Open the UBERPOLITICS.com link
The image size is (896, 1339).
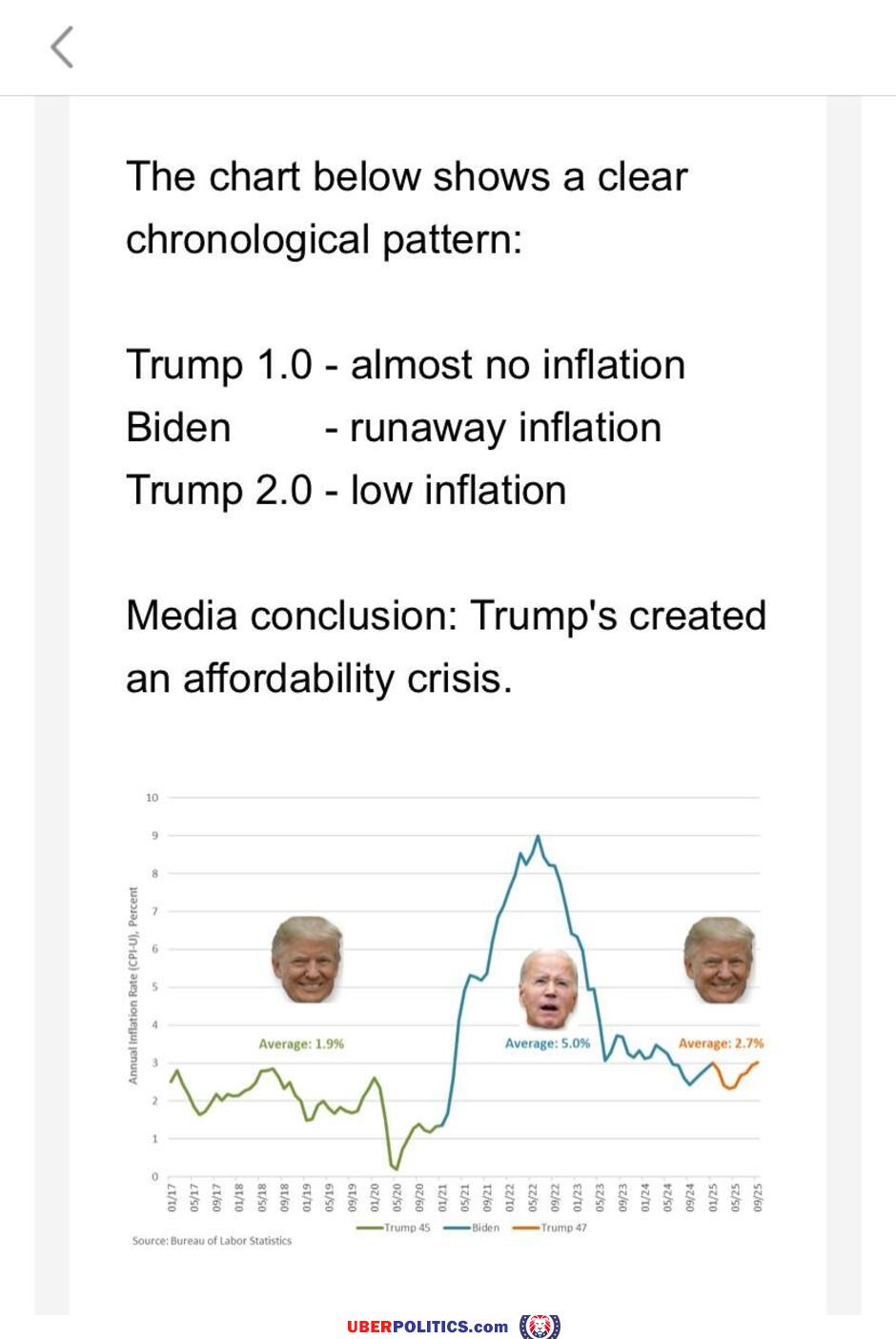426,1324
